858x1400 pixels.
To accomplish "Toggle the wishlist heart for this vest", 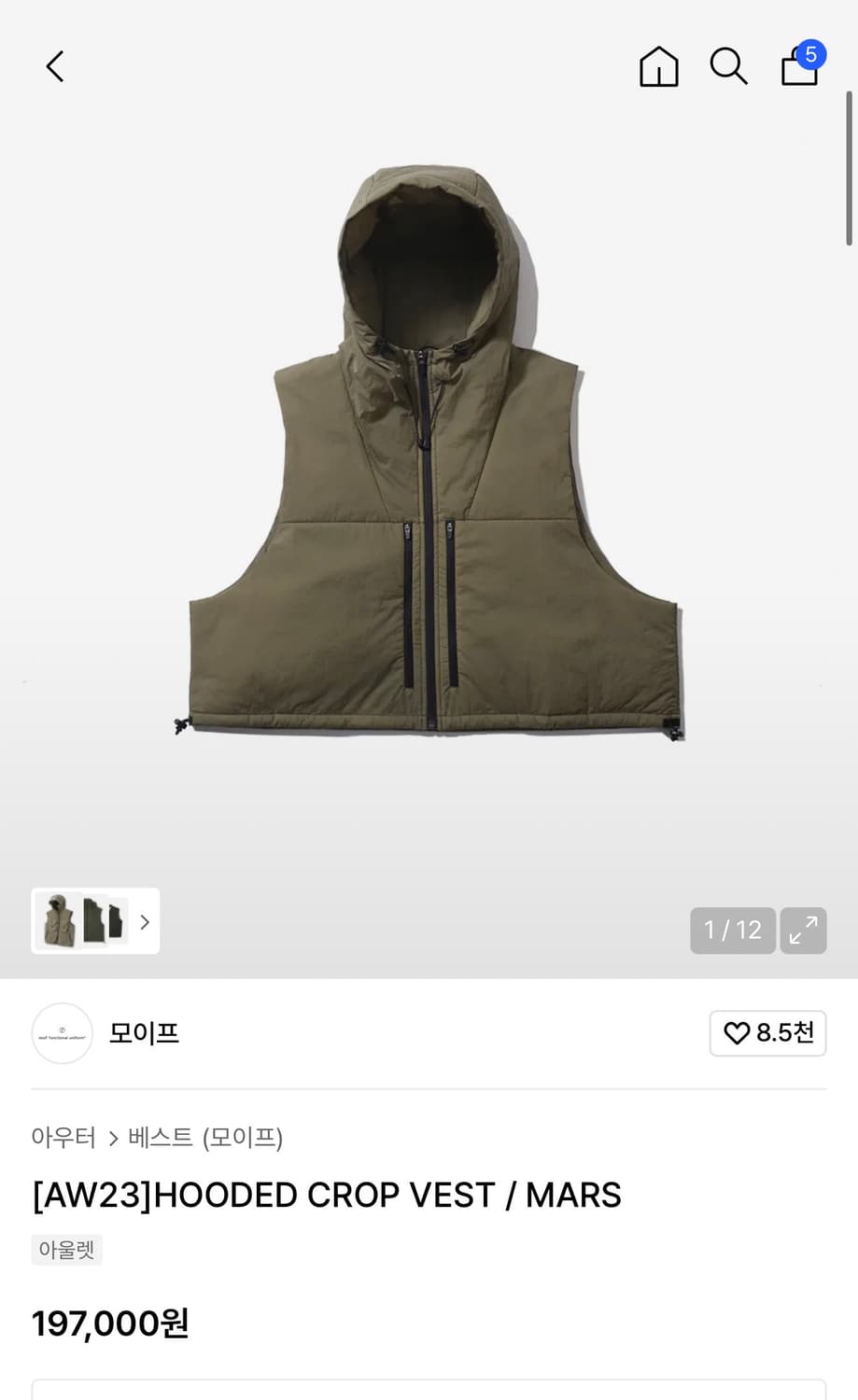I will [738, 1033].
